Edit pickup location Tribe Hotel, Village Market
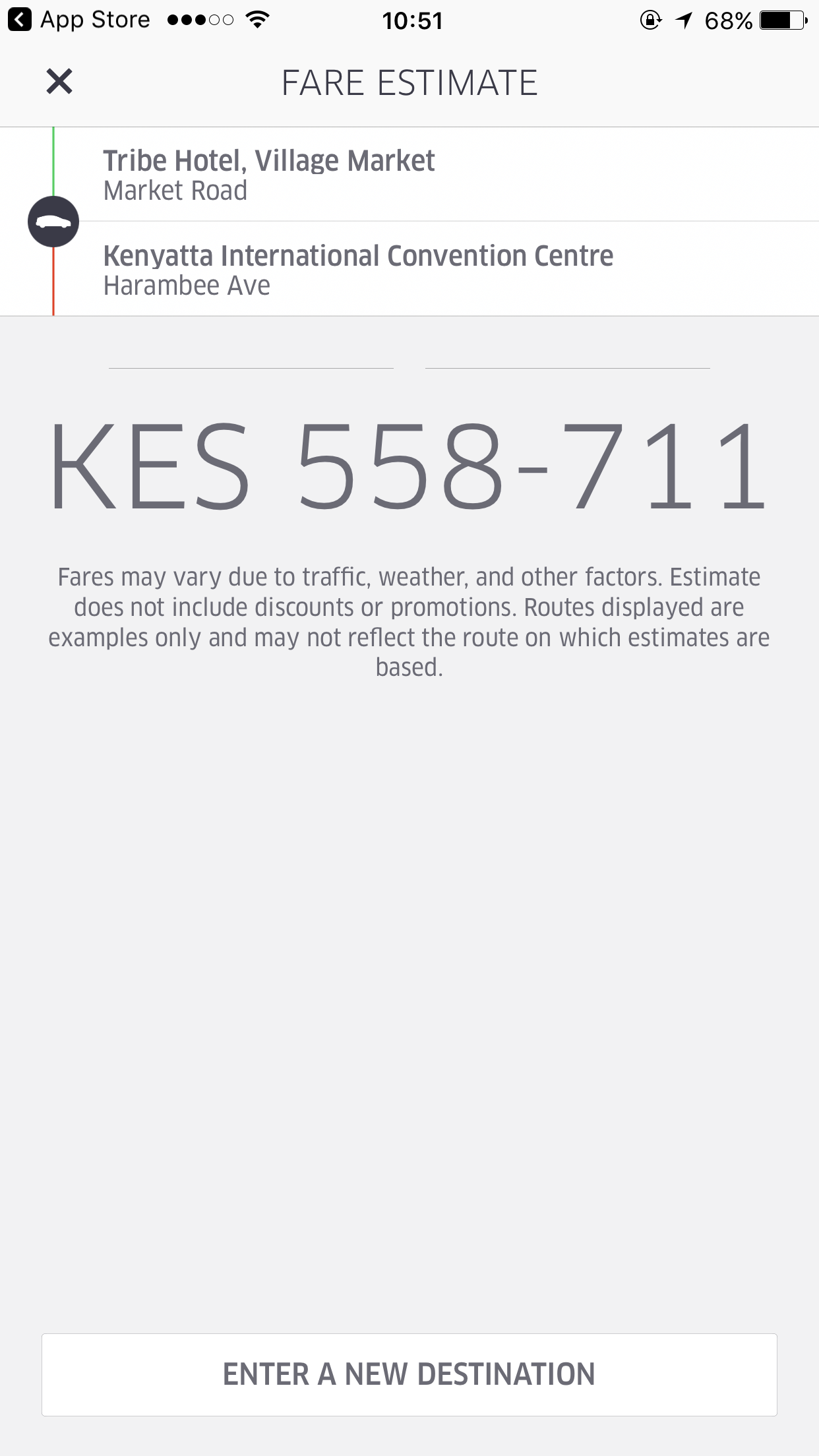The width and height of the screenshot is (819, 1456). point(269,175)
